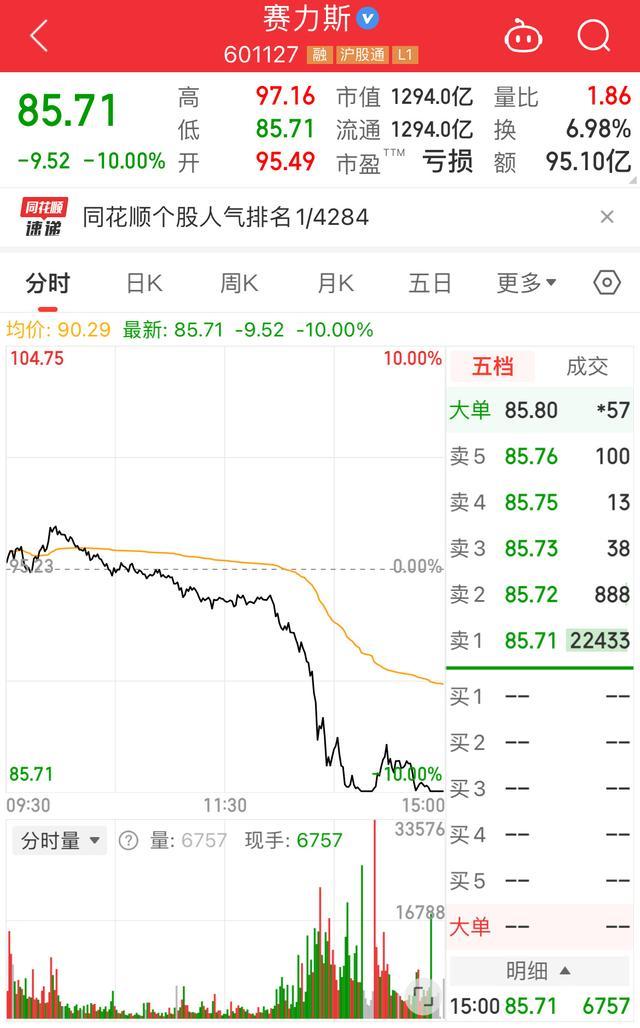The width and height of the screenshot is (640, 1028).
Task: Expand the 更多 chart options dropdown
Action: tap(526, 283)
